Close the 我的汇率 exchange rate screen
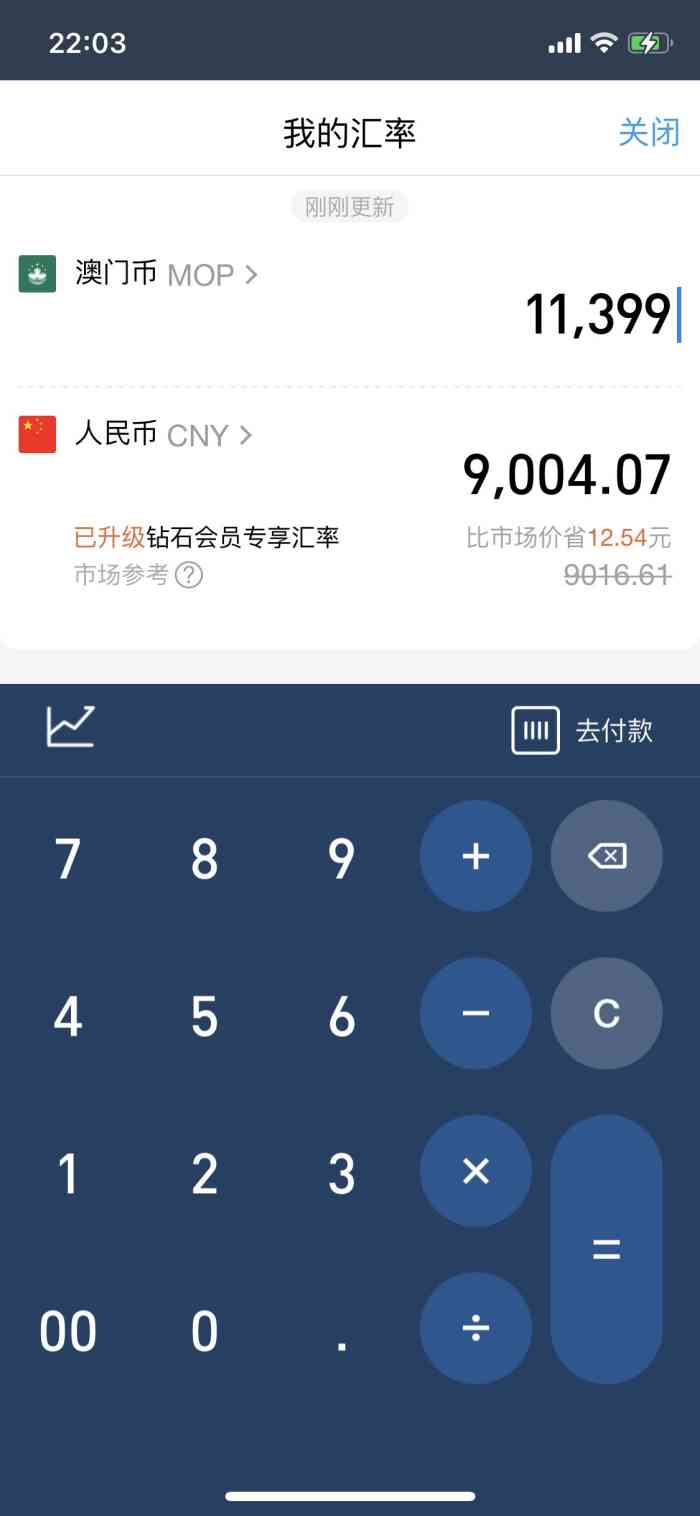 (x=648, y=132)
